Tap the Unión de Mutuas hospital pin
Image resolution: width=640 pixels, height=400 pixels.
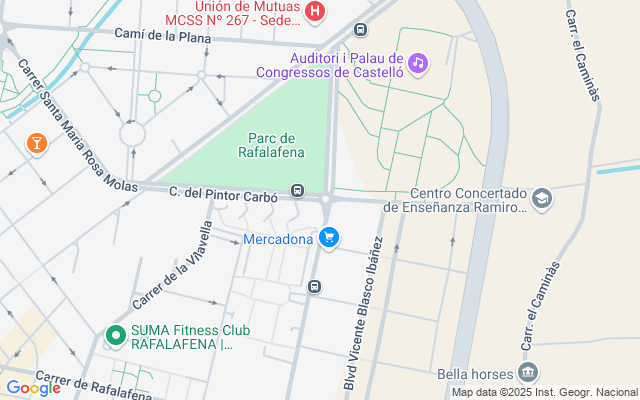(x=315, y=12)
